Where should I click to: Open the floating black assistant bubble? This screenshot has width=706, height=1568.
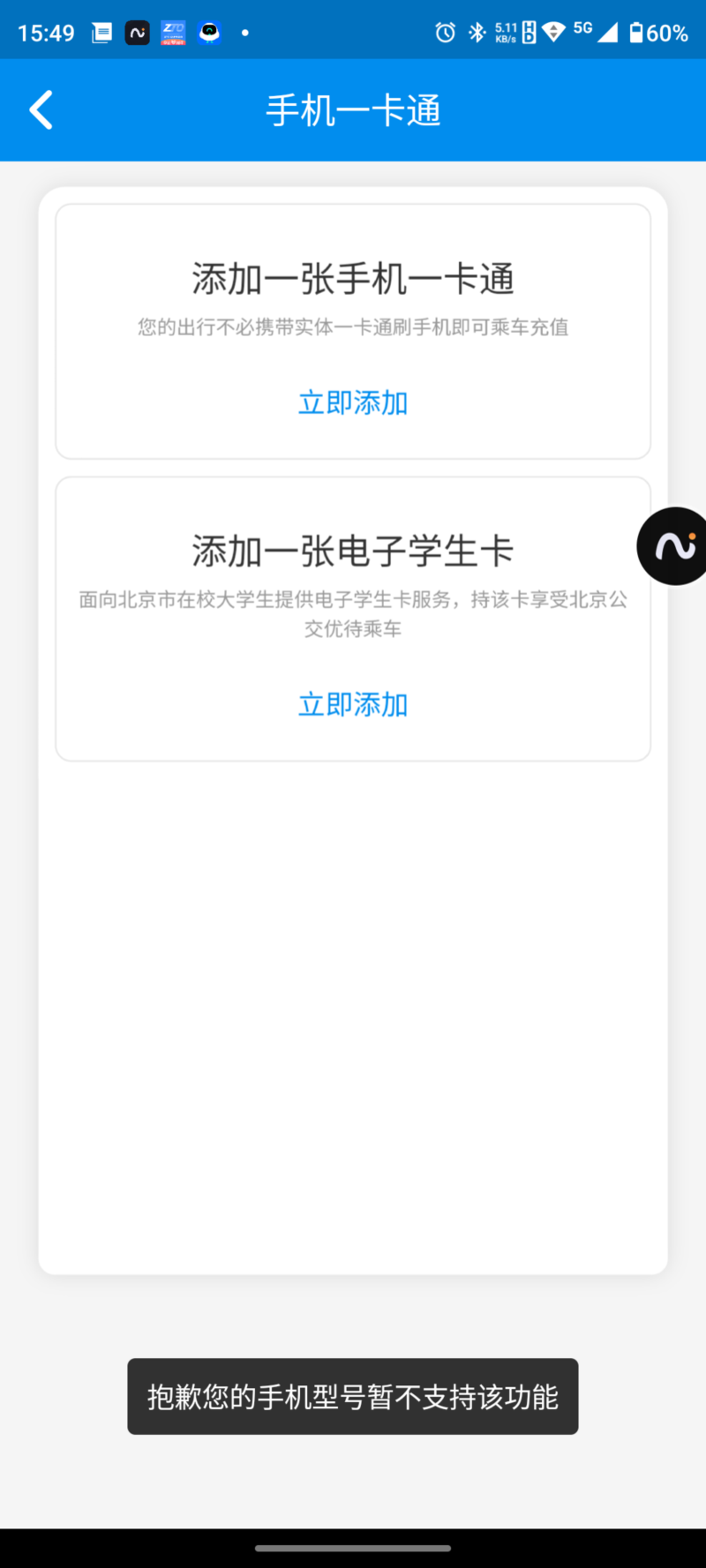[674, 546]
